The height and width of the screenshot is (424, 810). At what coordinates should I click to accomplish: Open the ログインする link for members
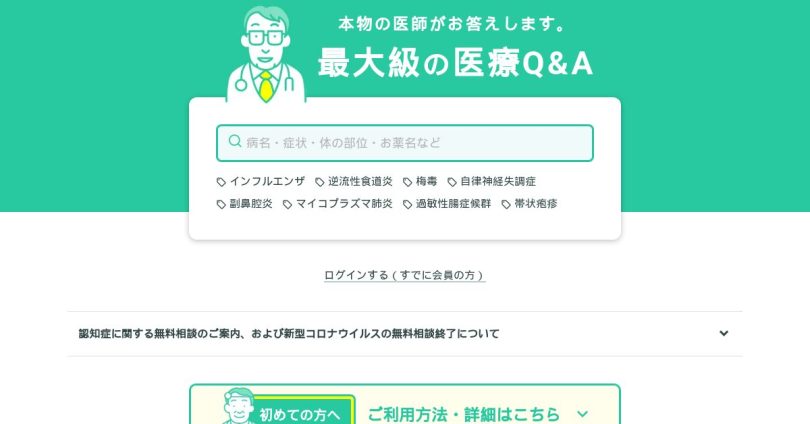coord(404,275)
